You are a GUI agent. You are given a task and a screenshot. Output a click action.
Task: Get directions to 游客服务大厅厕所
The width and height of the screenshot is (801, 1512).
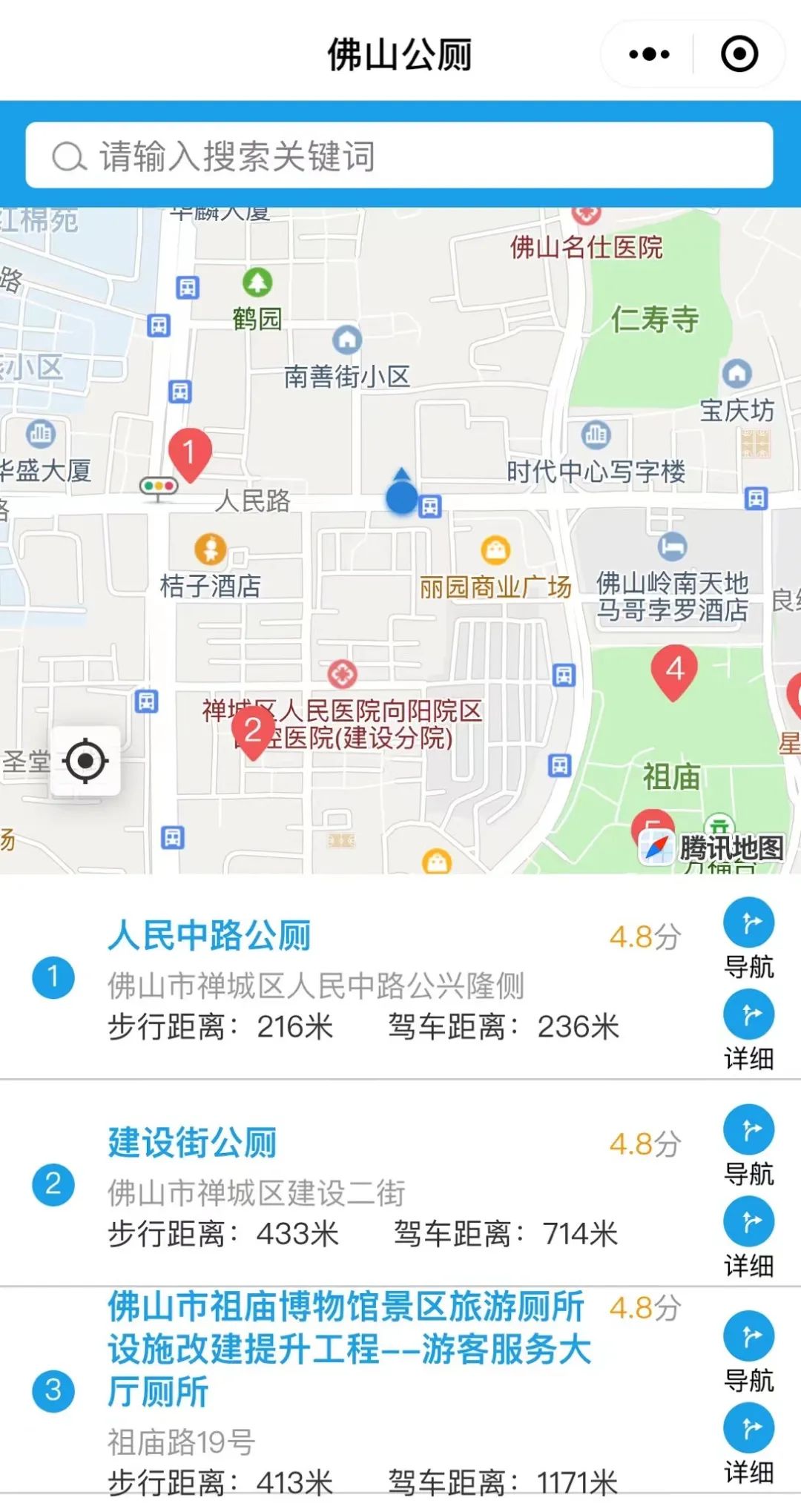[x=748, y=1337]
